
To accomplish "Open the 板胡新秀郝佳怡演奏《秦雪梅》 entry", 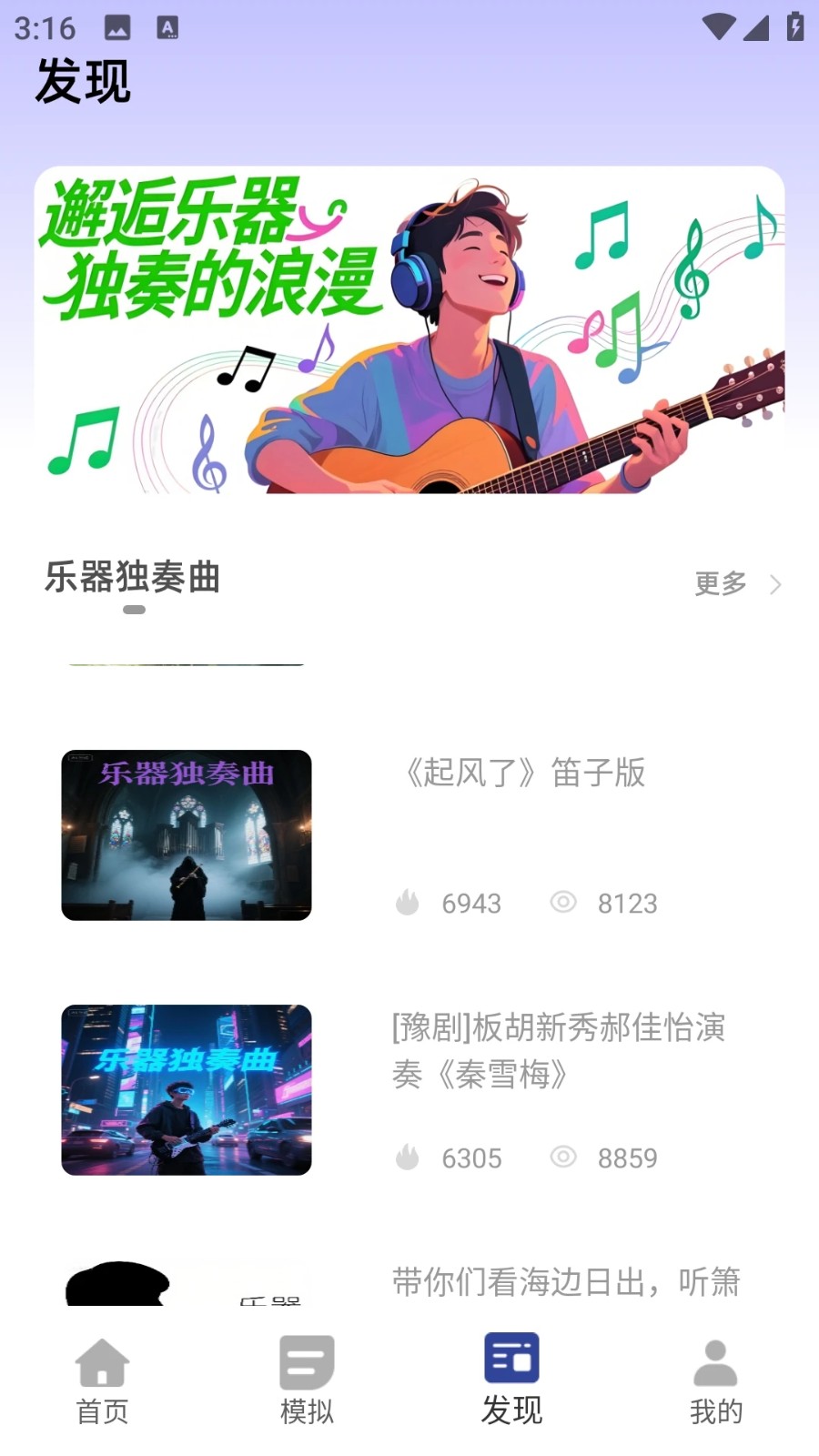I will click(557, 1051).
